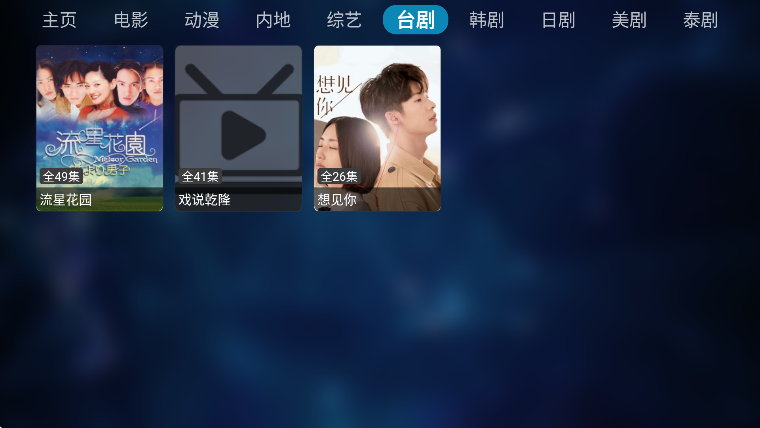Select the 动漫 tab
This screenshot has width=760, height=428.
202,20
